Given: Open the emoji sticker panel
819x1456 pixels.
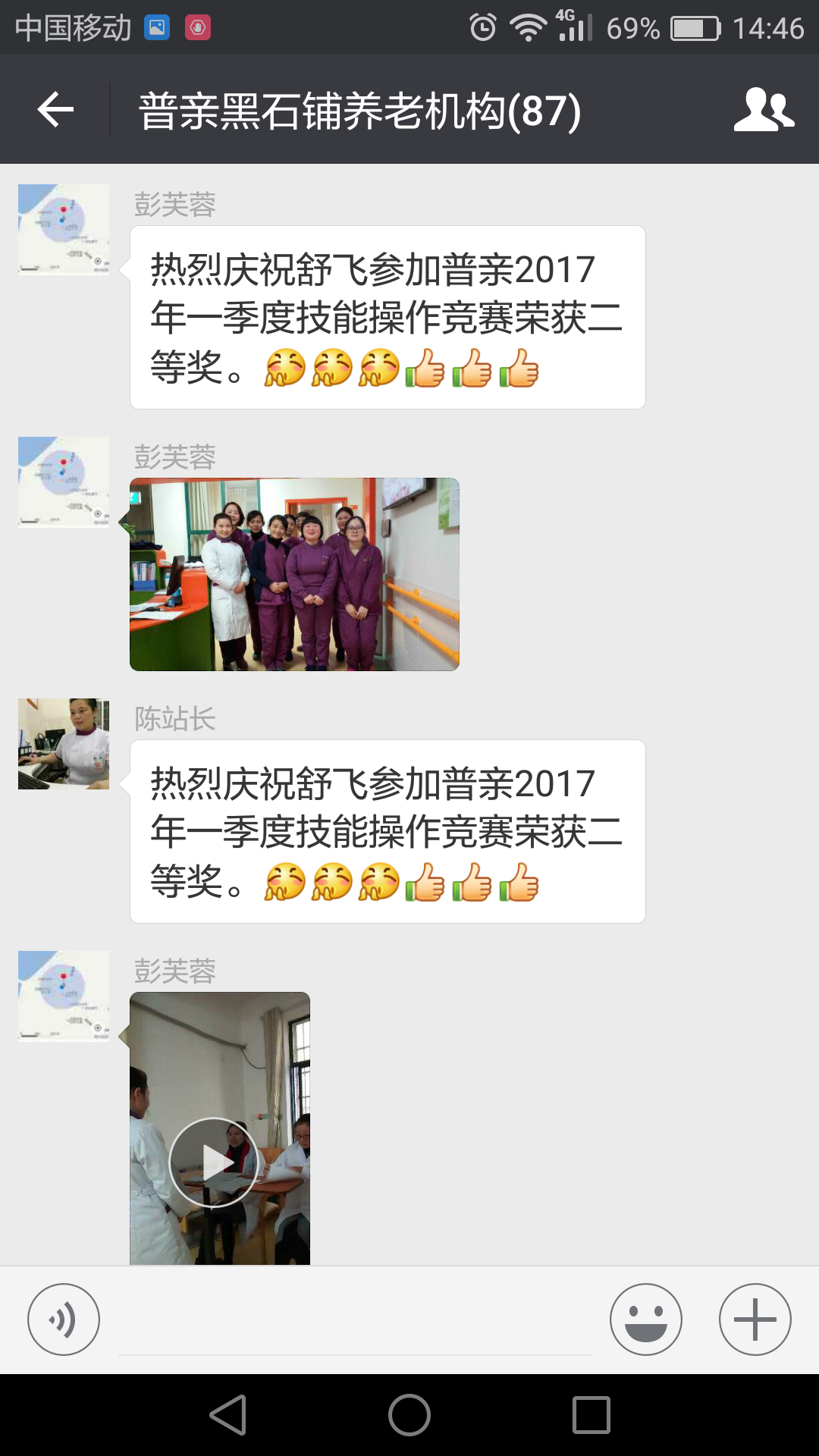Looking at the screenshot, I should pyautogui.click(x=645, y=1319).
